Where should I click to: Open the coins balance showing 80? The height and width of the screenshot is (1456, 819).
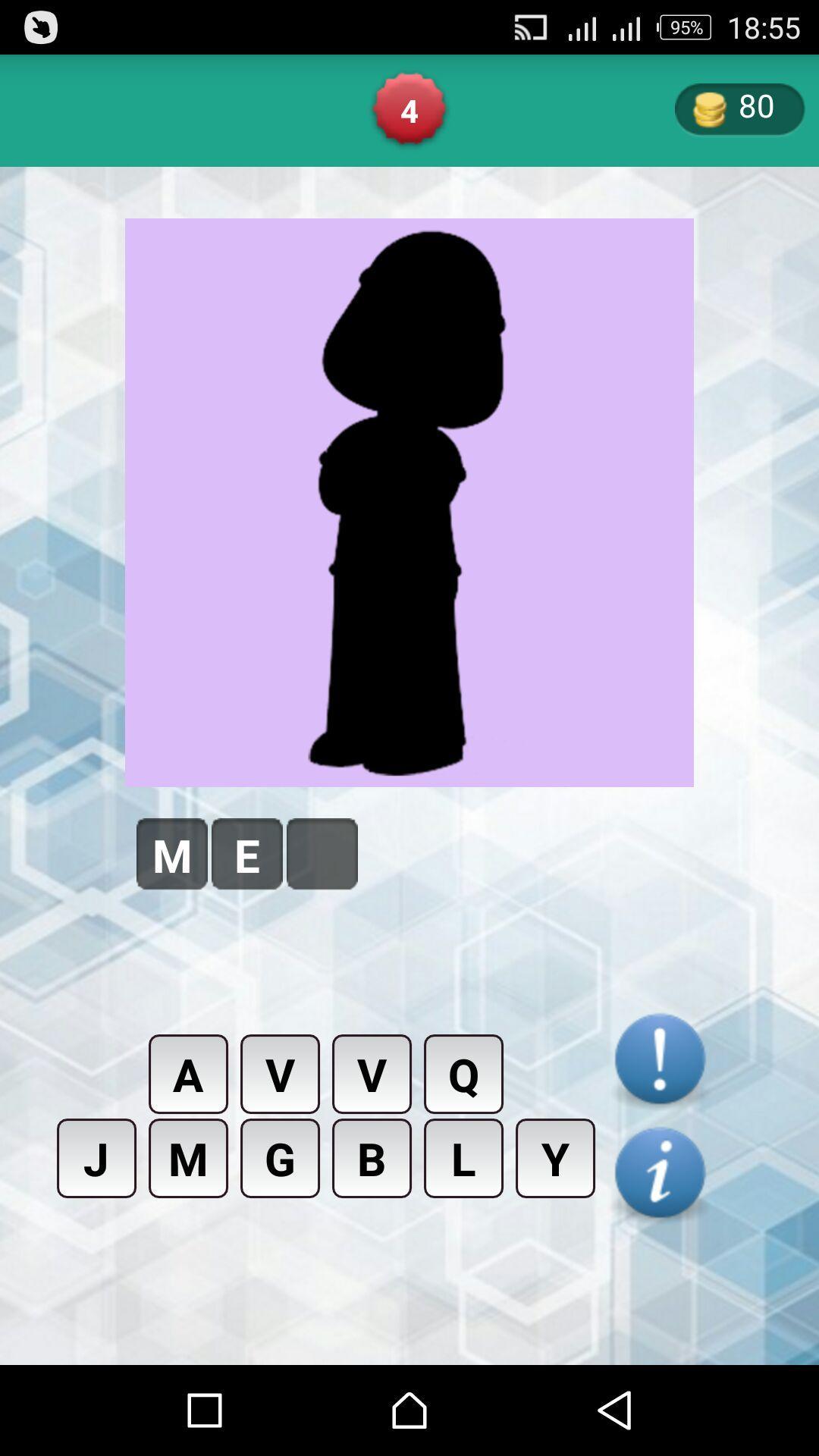(739, 109)
